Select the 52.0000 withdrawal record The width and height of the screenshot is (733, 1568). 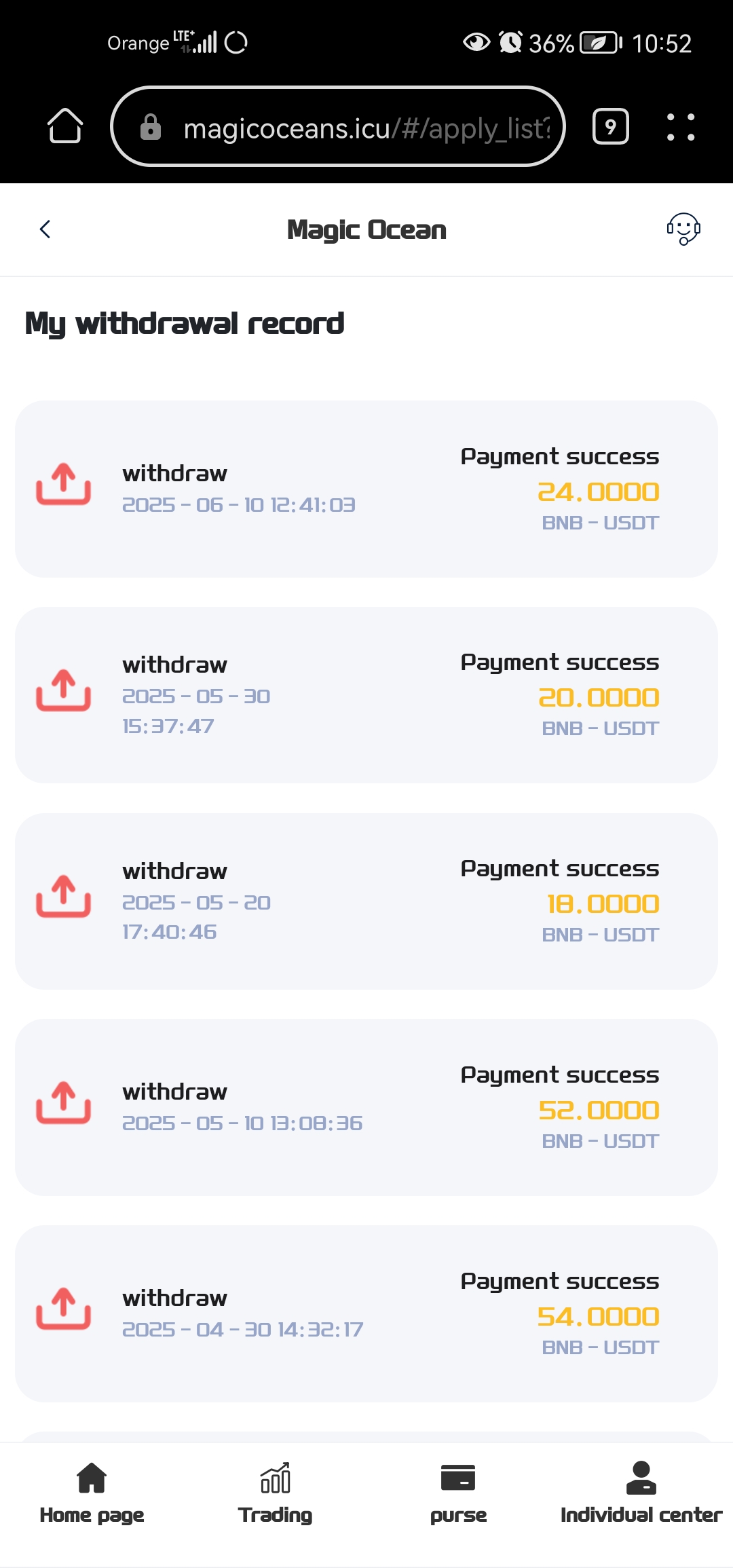tap(366, 1107)
